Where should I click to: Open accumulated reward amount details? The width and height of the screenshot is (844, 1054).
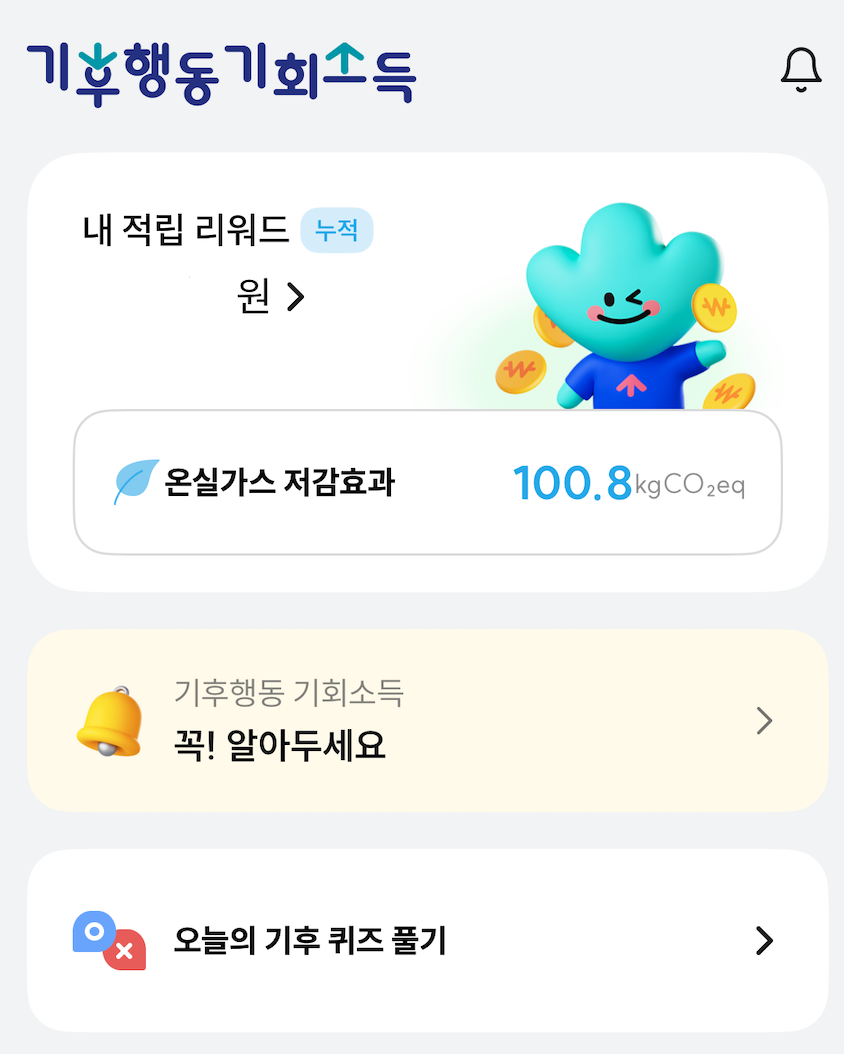click(271, 296)
